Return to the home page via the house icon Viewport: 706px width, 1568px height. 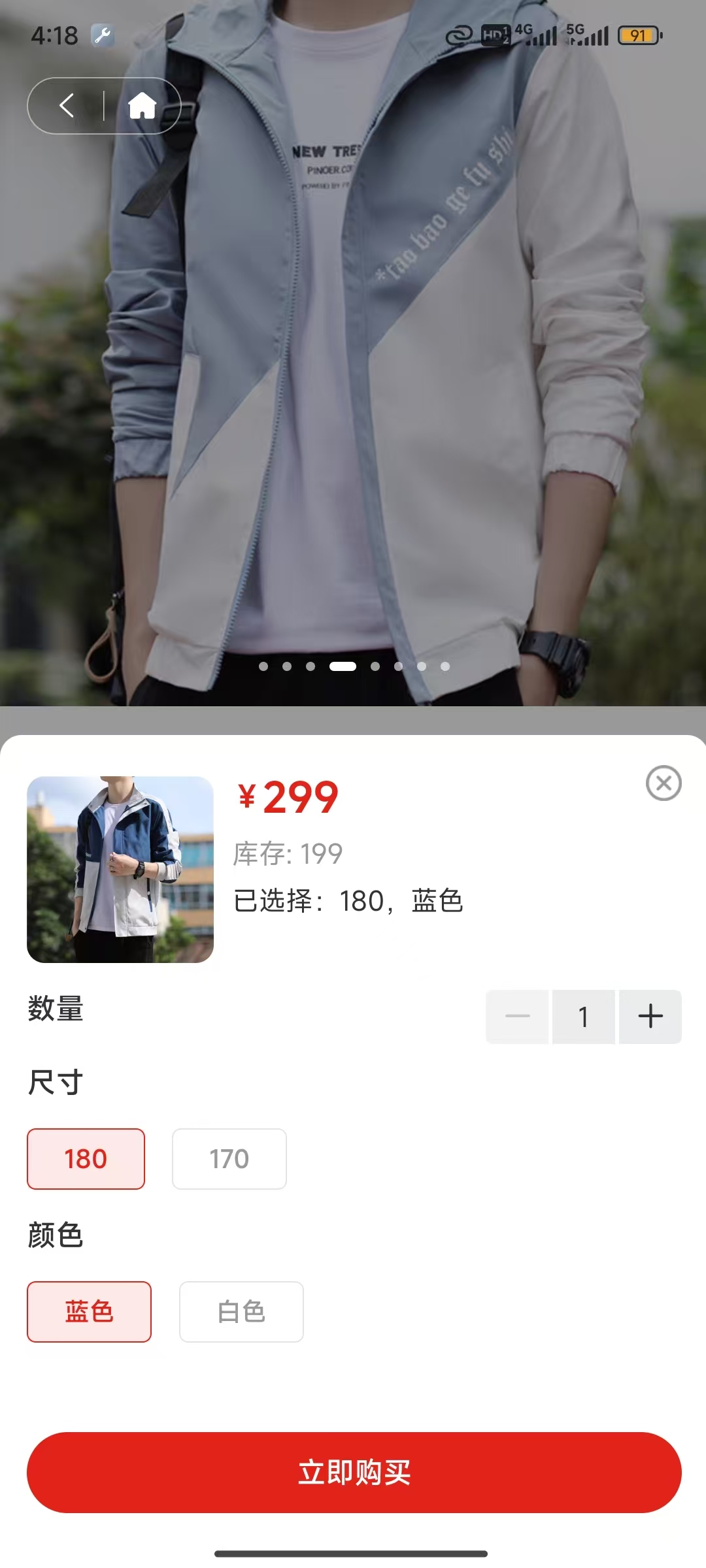[142, 106]
